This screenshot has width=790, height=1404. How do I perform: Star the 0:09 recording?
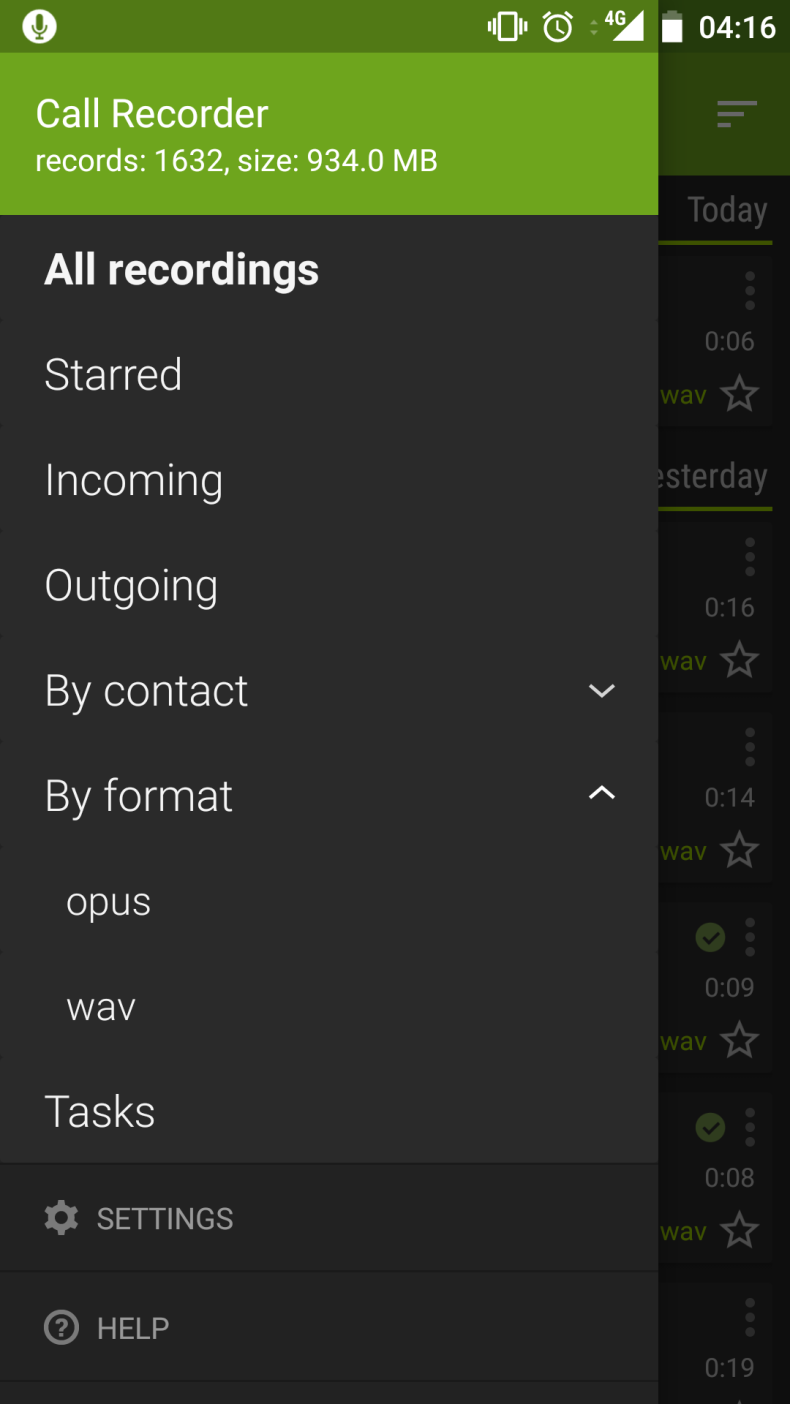740,1040
